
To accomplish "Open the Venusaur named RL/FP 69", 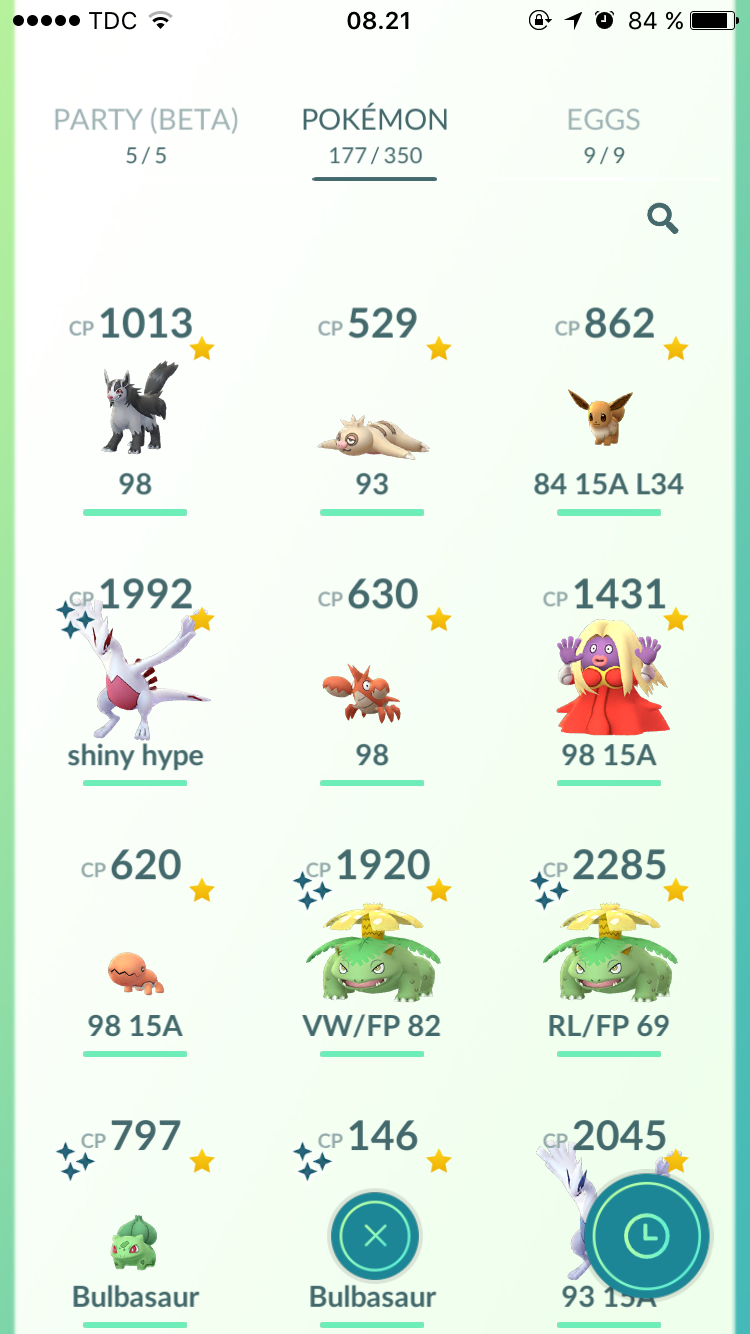I will coord(608,952).
